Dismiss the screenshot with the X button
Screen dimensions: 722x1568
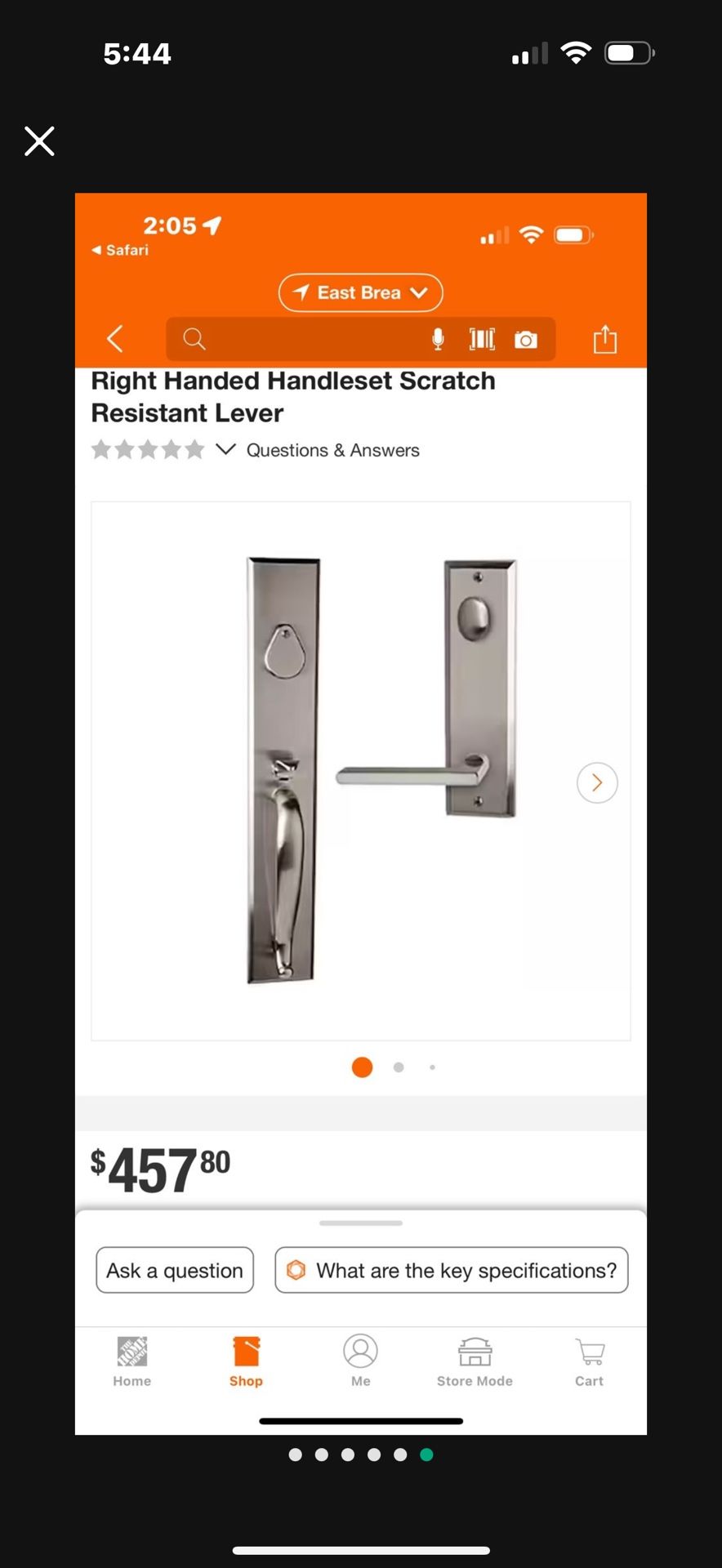[x=38, y=140]
